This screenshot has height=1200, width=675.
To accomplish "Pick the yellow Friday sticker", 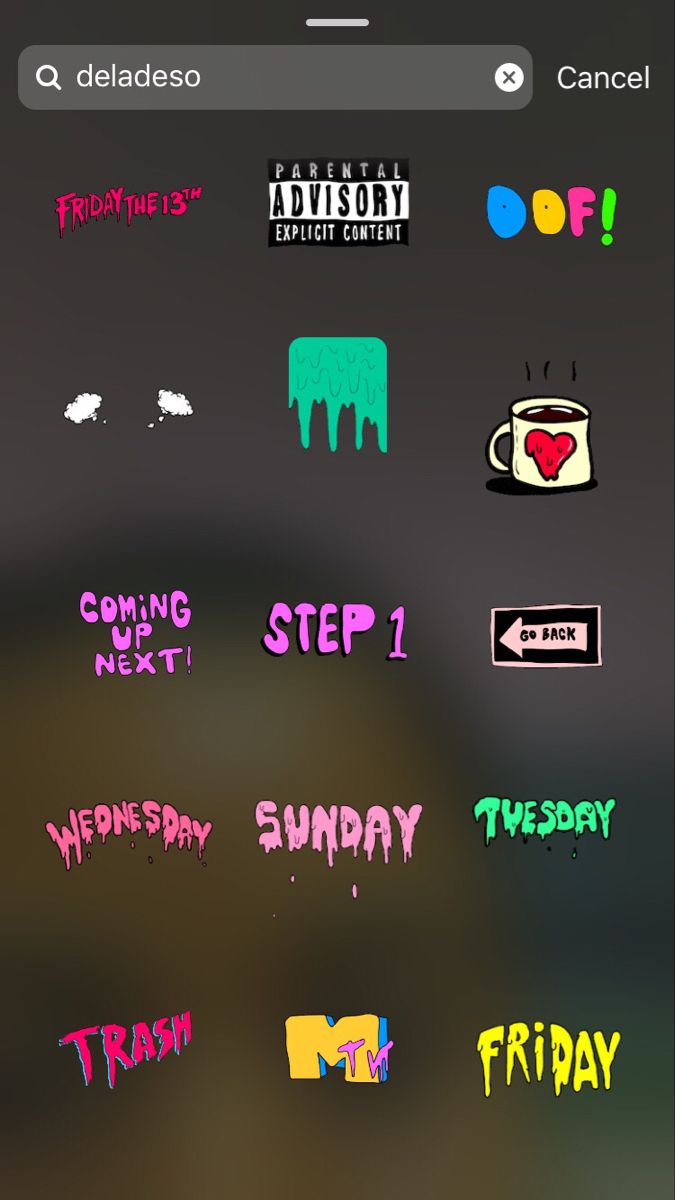I will [549, 1058].
